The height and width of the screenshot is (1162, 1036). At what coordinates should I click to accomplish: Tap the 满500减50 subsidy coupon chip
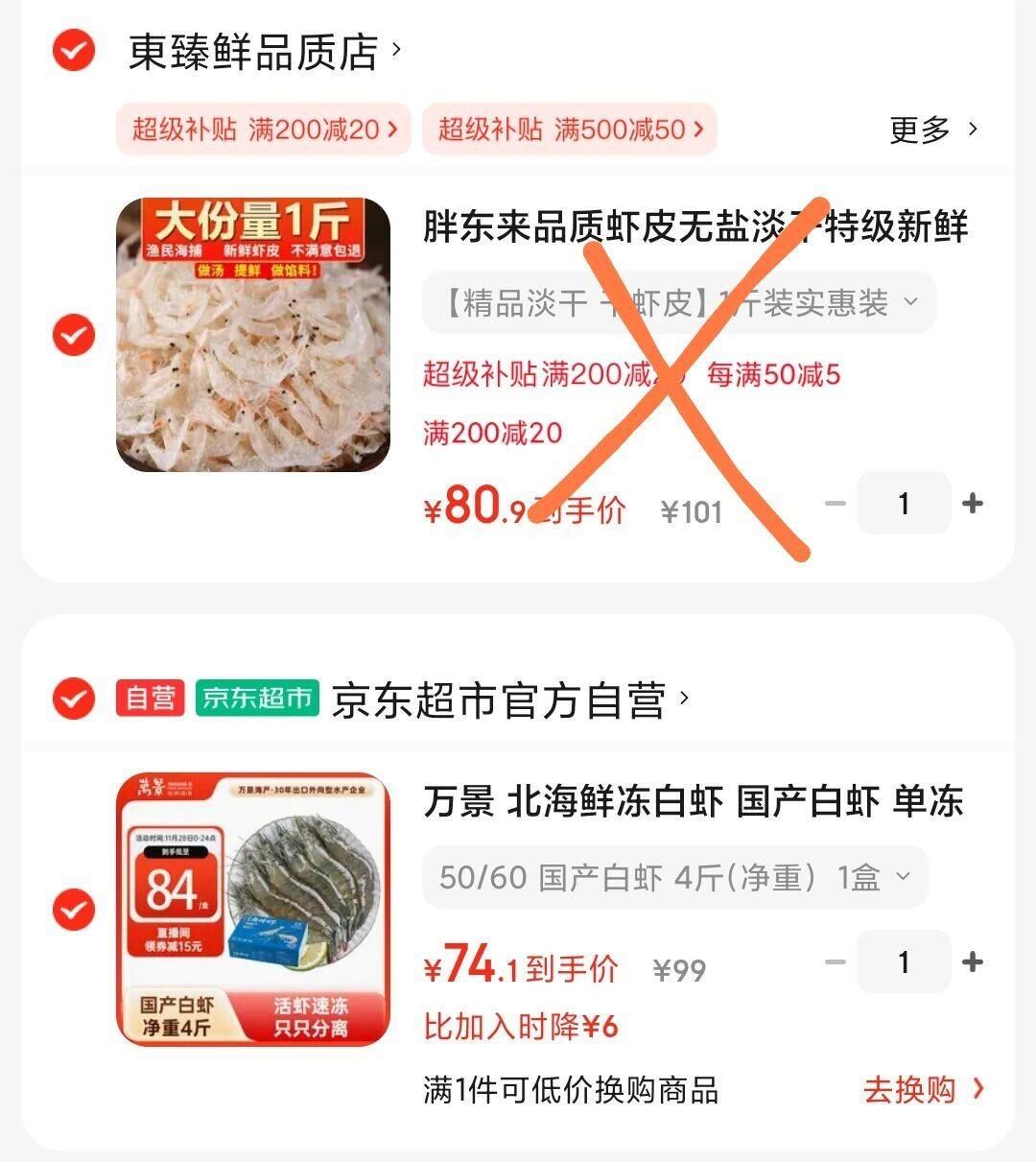click(570, 129)
